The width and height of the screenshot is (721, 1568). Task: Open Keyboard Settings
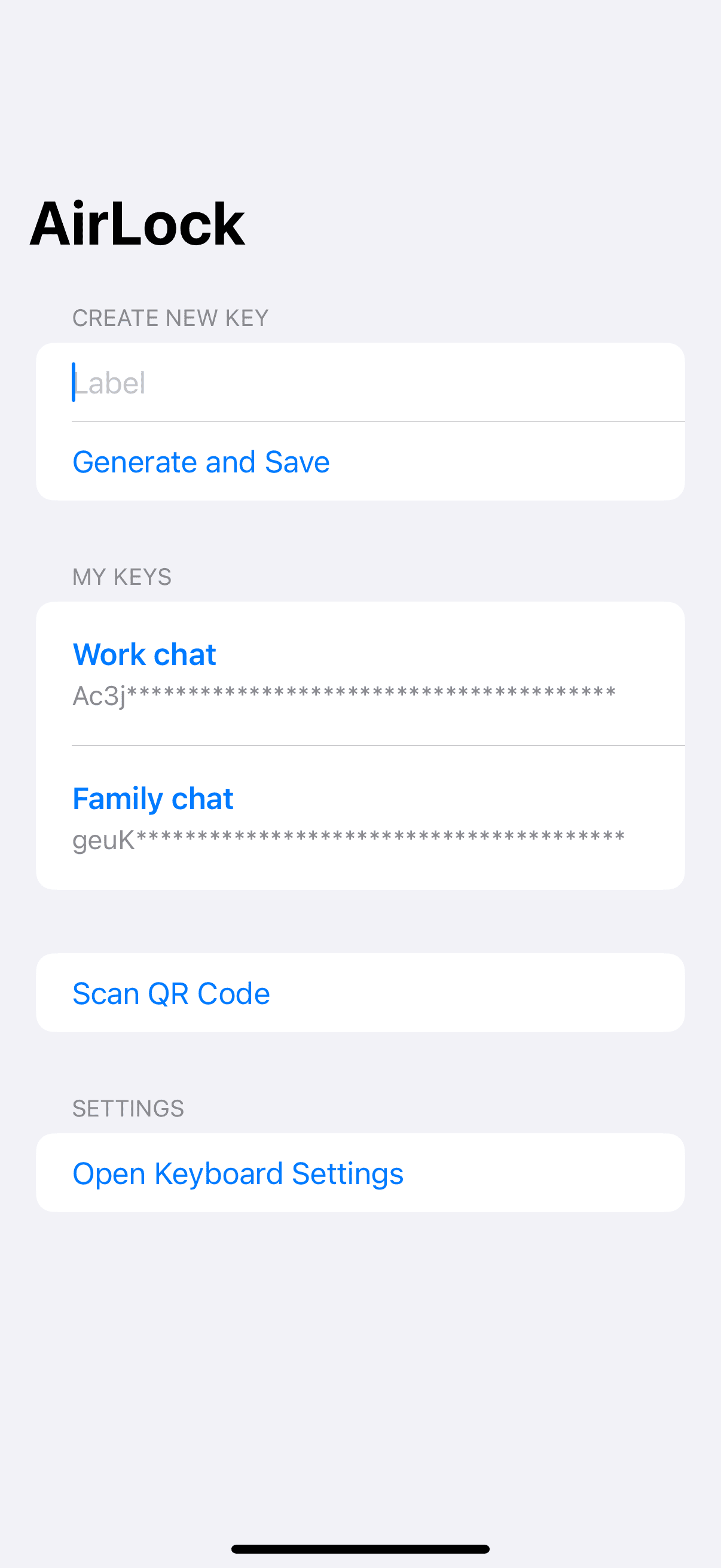click(237, 1173)
